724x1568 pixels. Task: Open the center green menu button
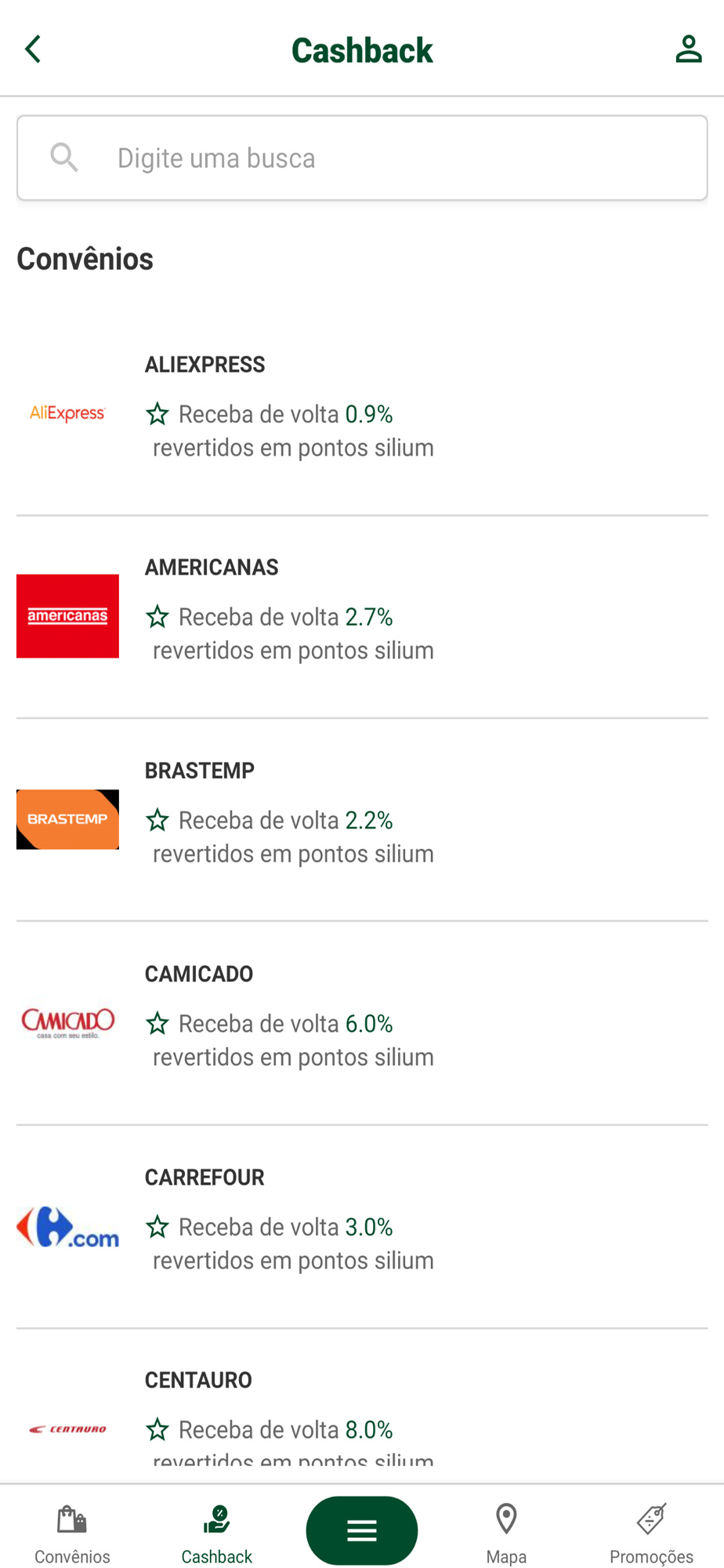click(x=362, y=1530)
